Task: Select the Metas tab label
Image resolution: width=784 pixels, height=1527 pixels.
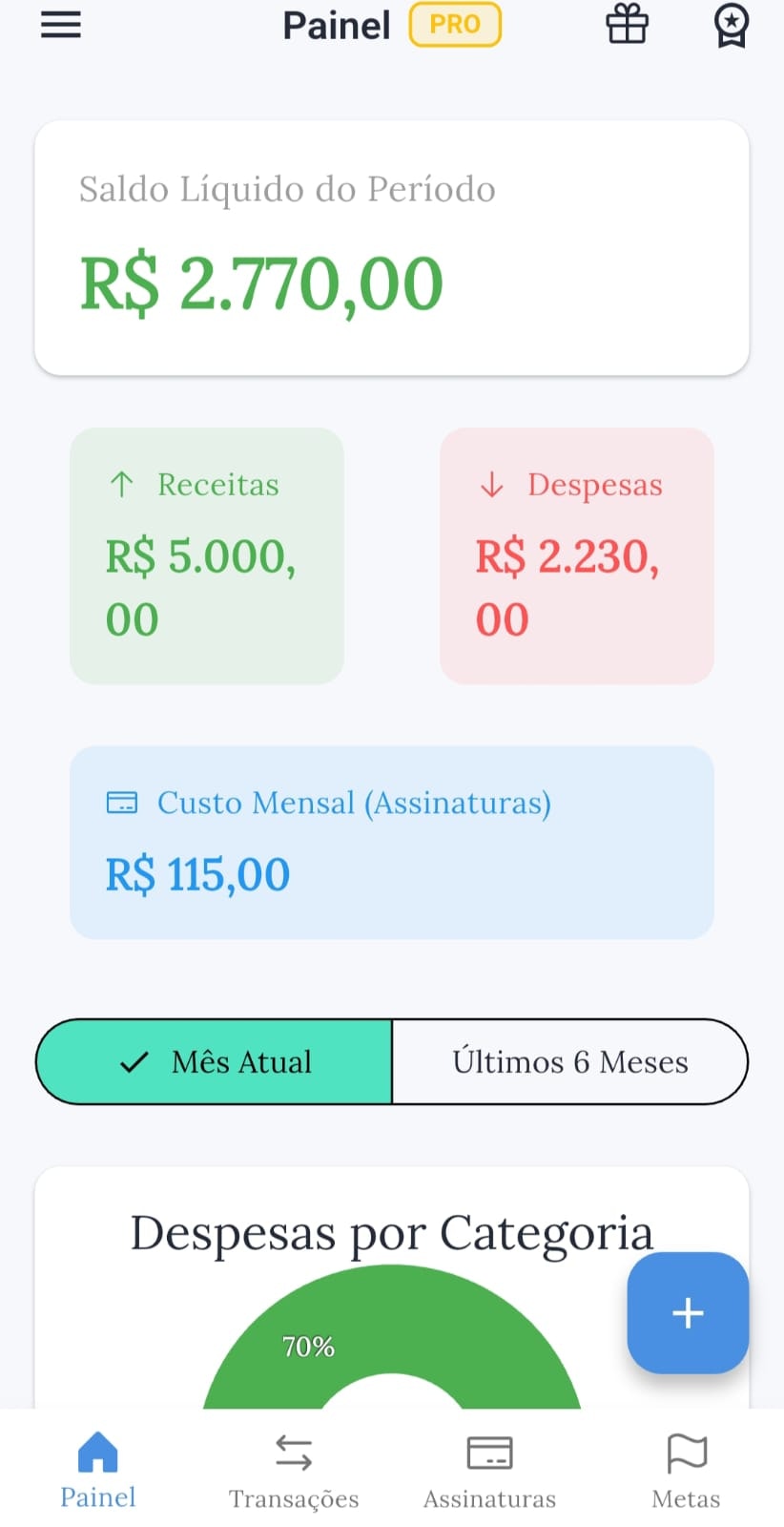Action: [685, 1498]
